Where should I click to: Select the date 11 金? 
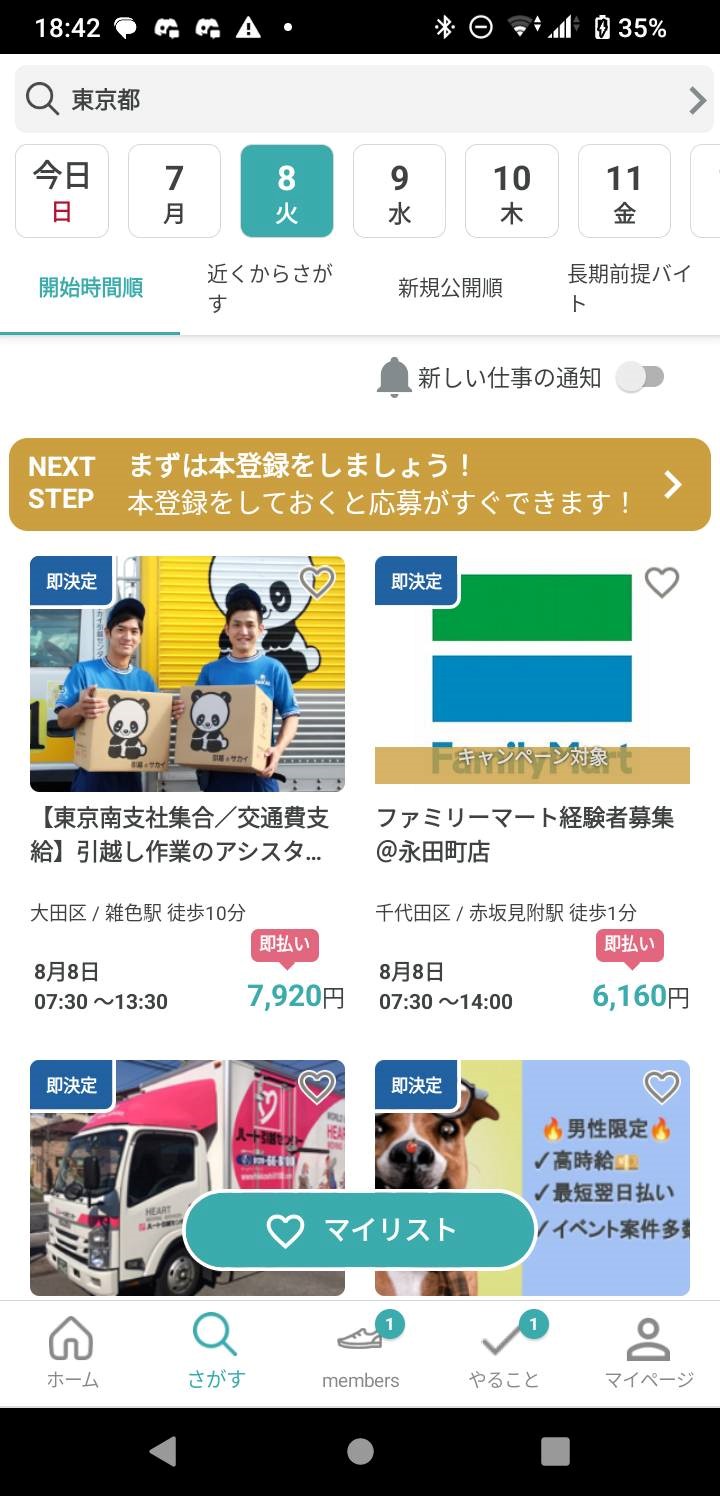(624, 191)
